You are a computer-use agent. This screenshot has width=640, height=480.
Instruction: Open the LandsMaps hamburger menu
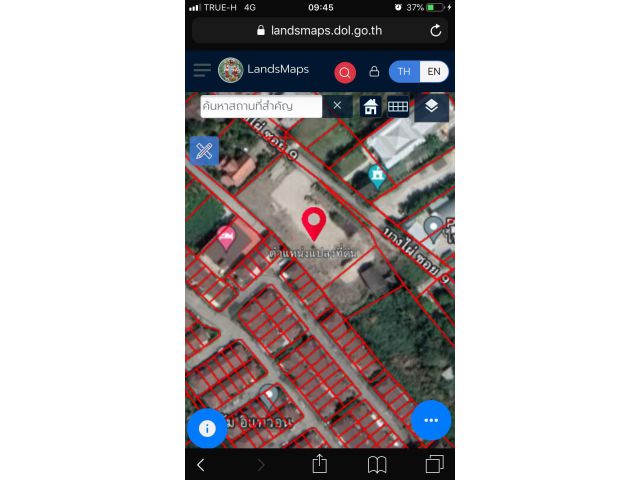click(202, 71)
